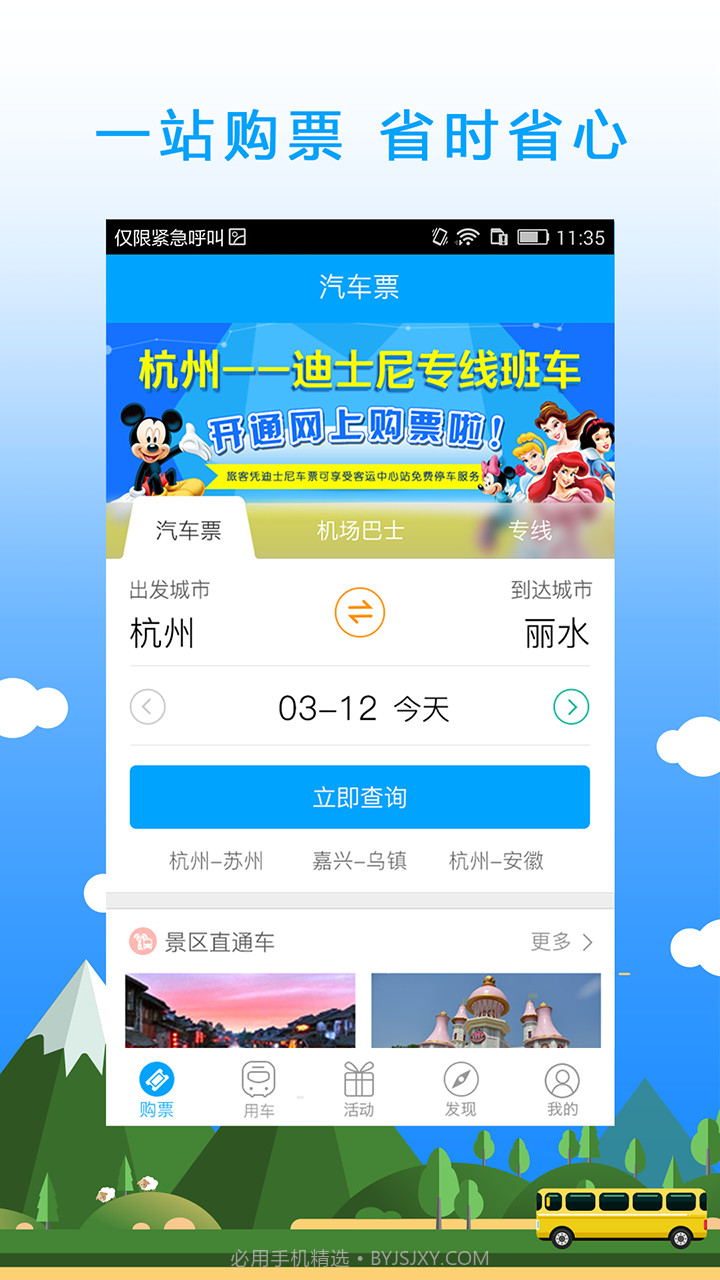View the castle scenic spot thumbnail
The image size is (720, 1280).
click(485, 1010)
